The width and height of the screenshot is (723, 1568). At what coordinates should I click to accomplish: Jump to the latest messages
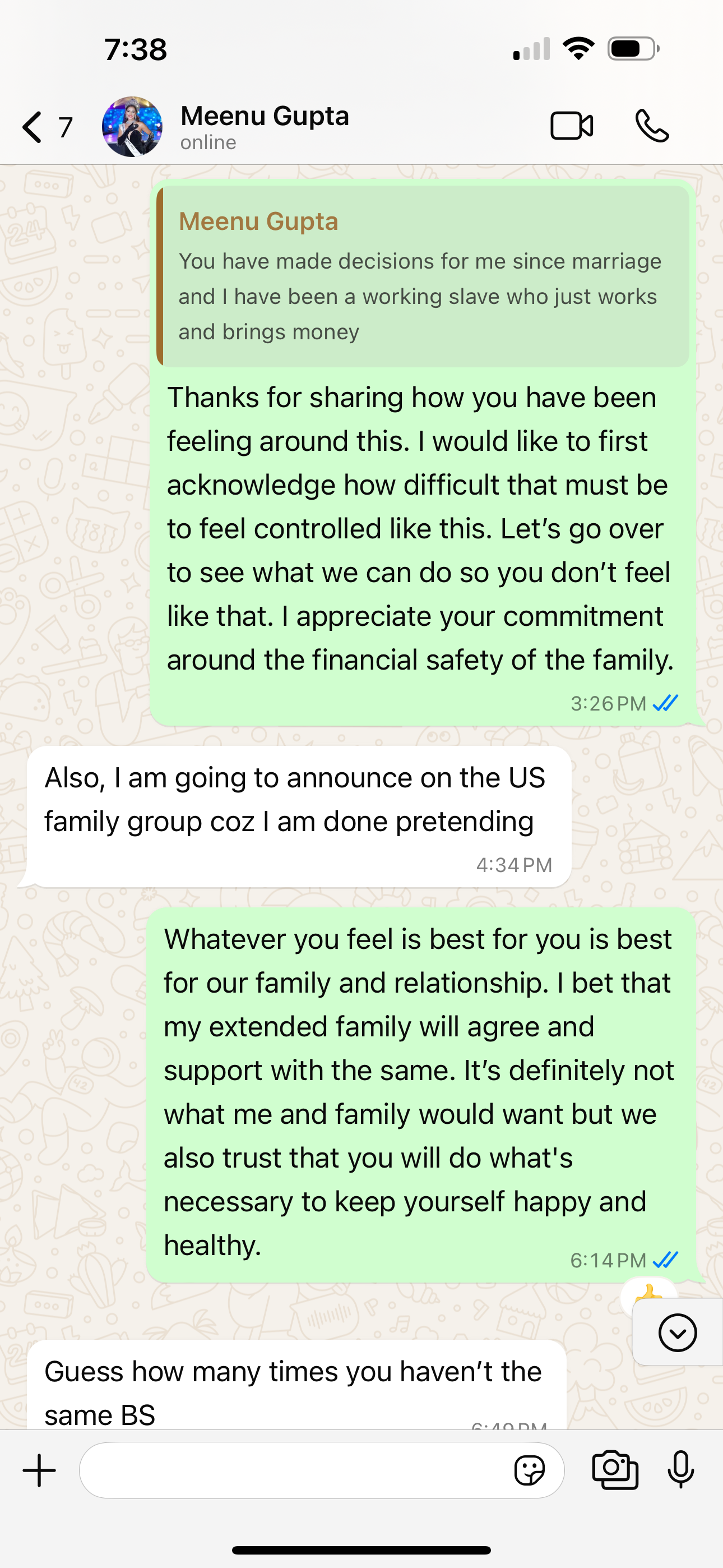coord(676,1332)
